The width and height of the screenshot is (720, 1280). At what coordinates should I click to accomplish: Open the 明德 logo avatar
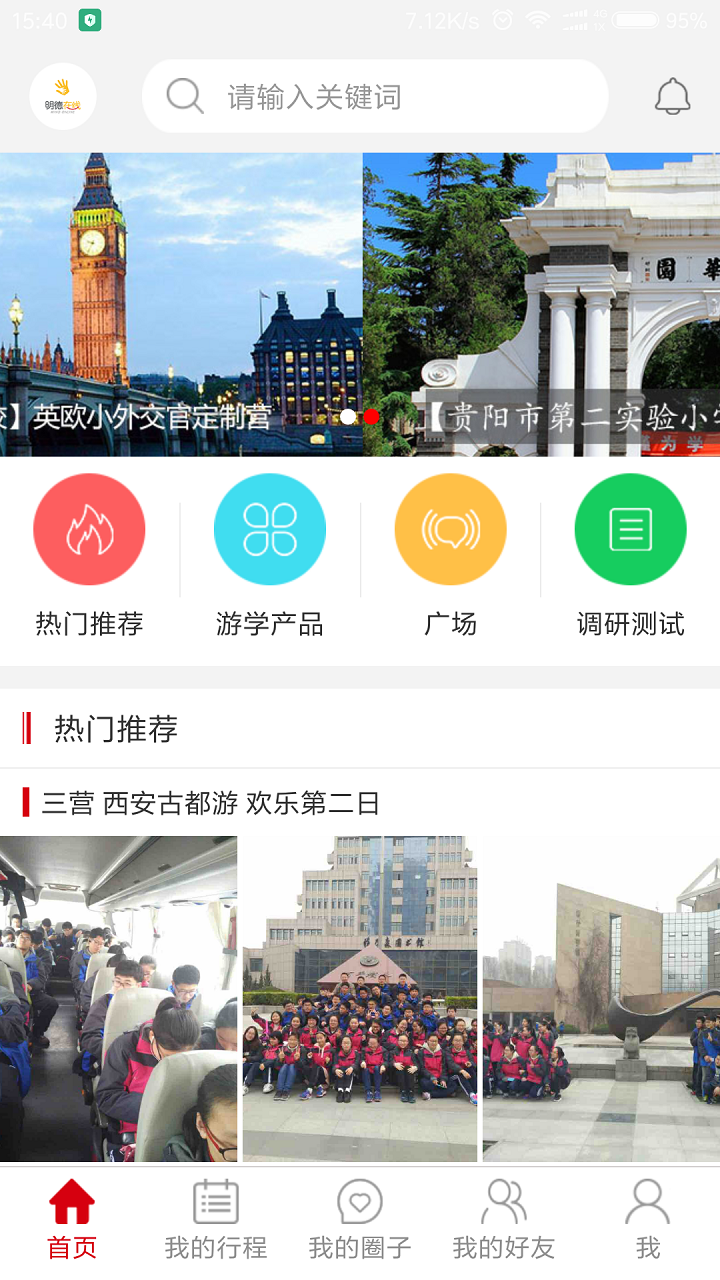tap(63, 96)
